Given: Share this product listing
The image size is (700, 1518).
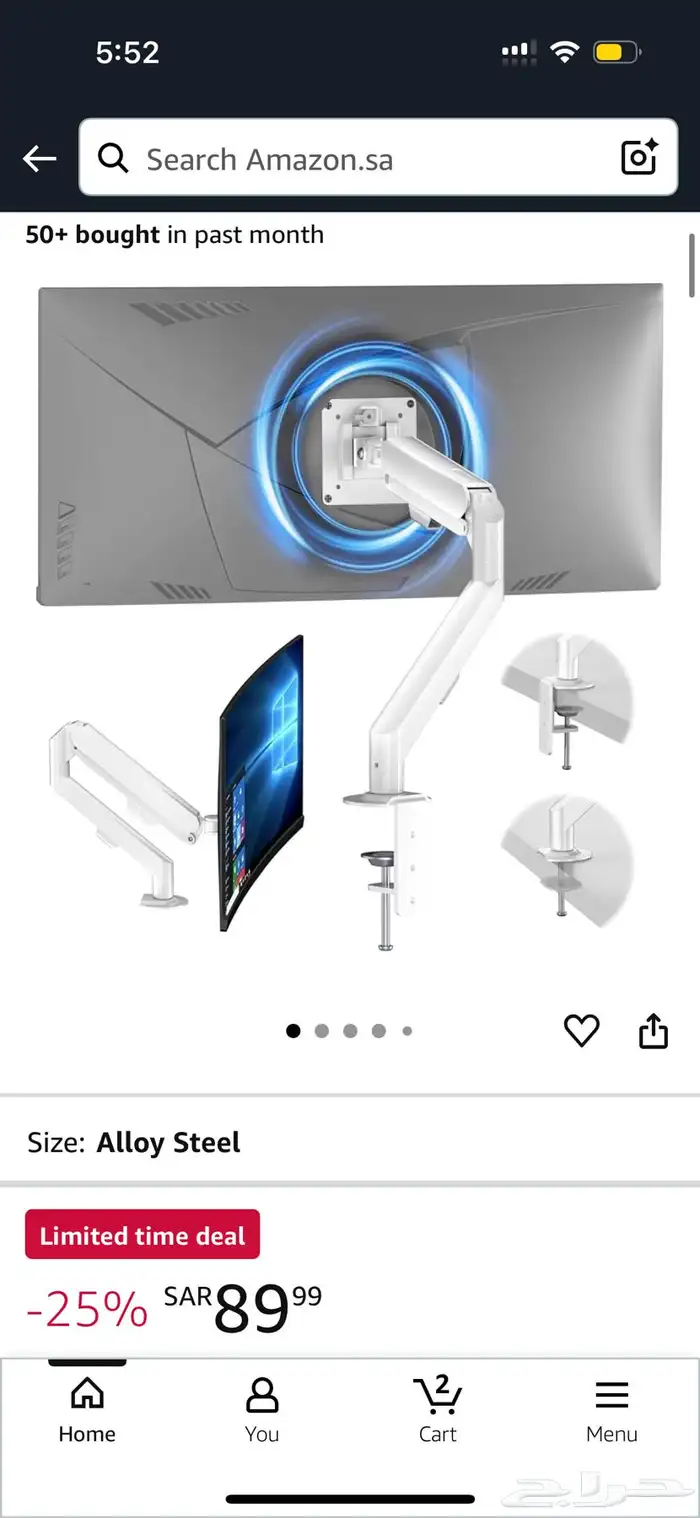Looking at the screenshot, I should (x=653, y=1031).
